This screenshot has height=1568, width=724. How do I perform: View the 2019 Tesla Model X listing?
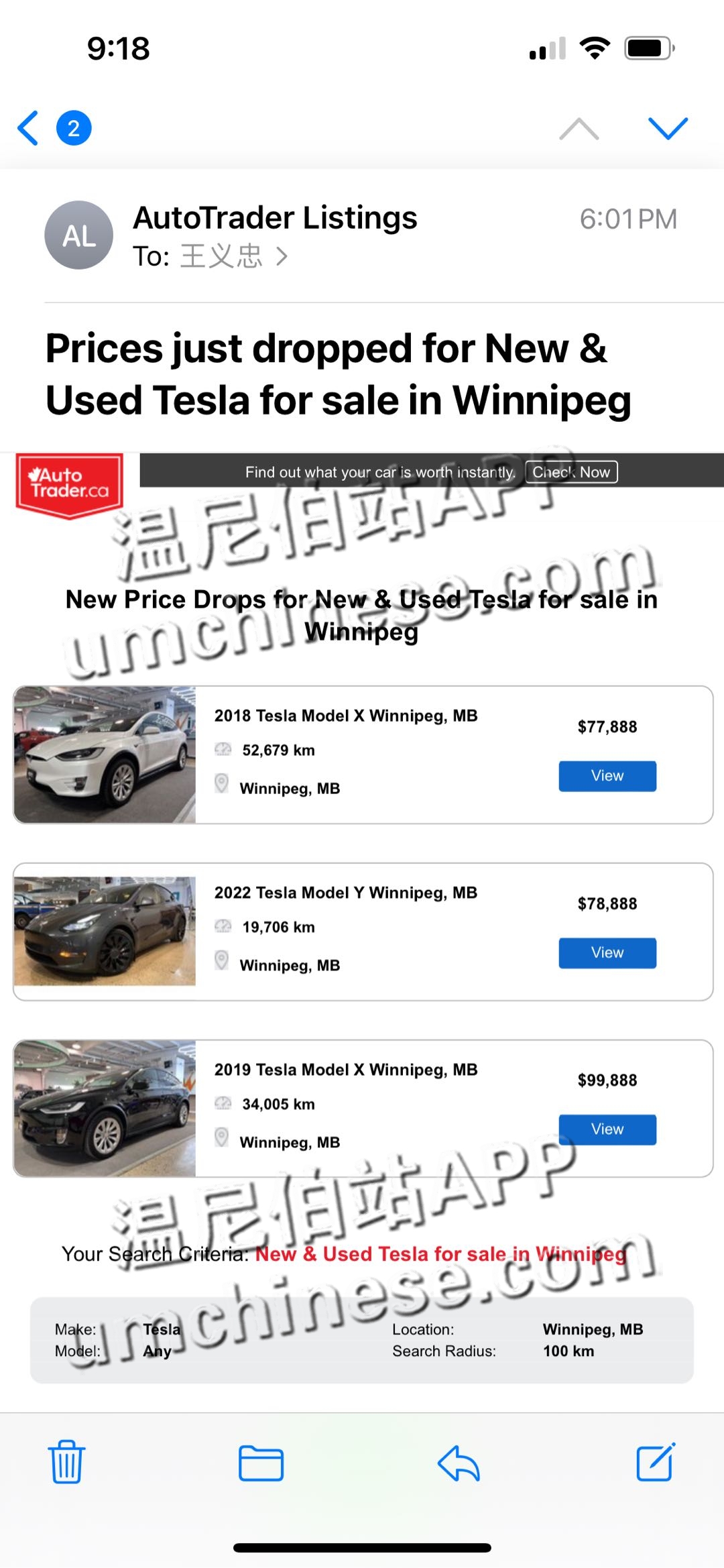(x=607, y=1129)
